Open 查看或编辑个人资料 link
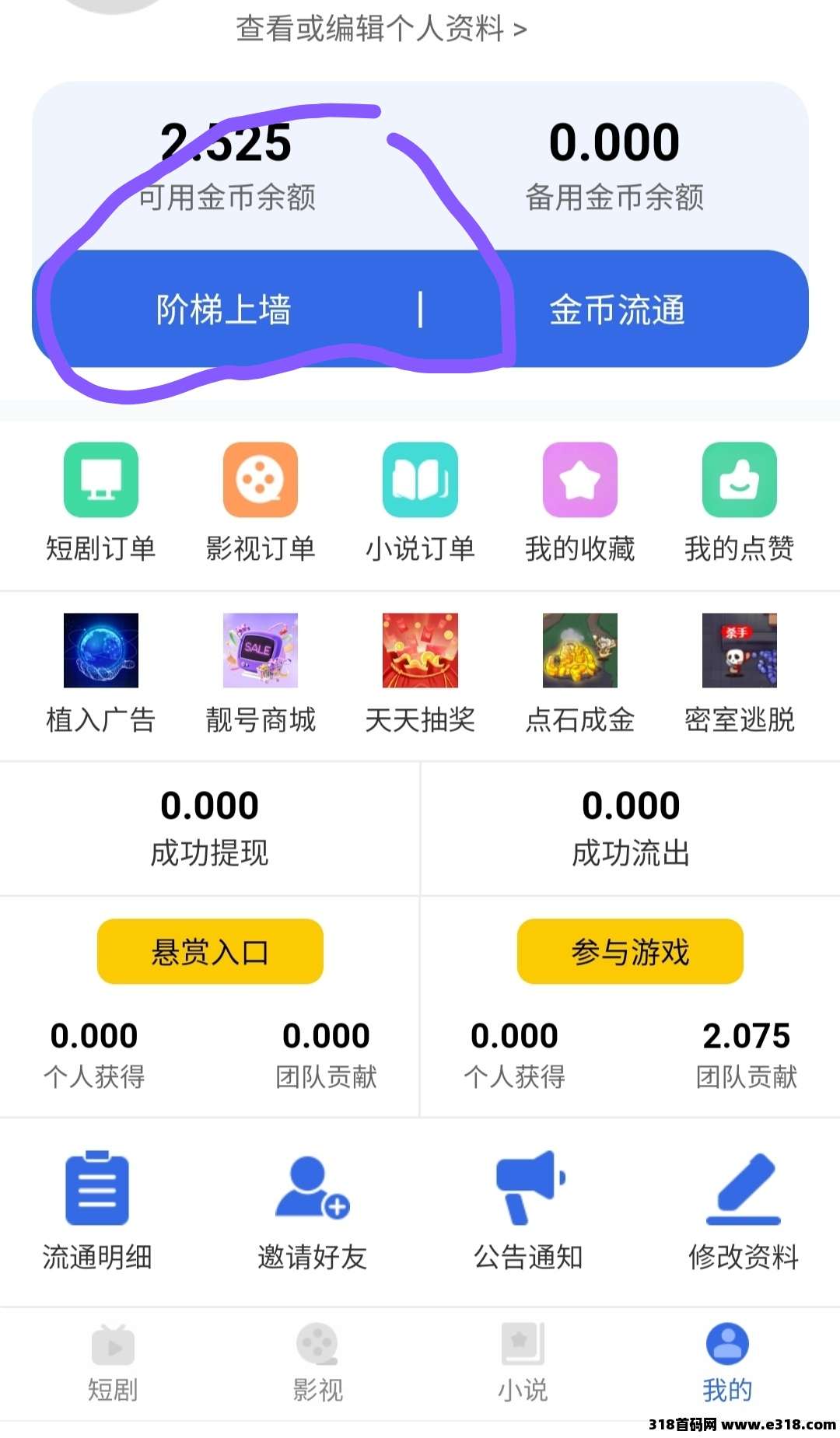This screenshot has height=1438, width=840. click(x=381, y=30)
